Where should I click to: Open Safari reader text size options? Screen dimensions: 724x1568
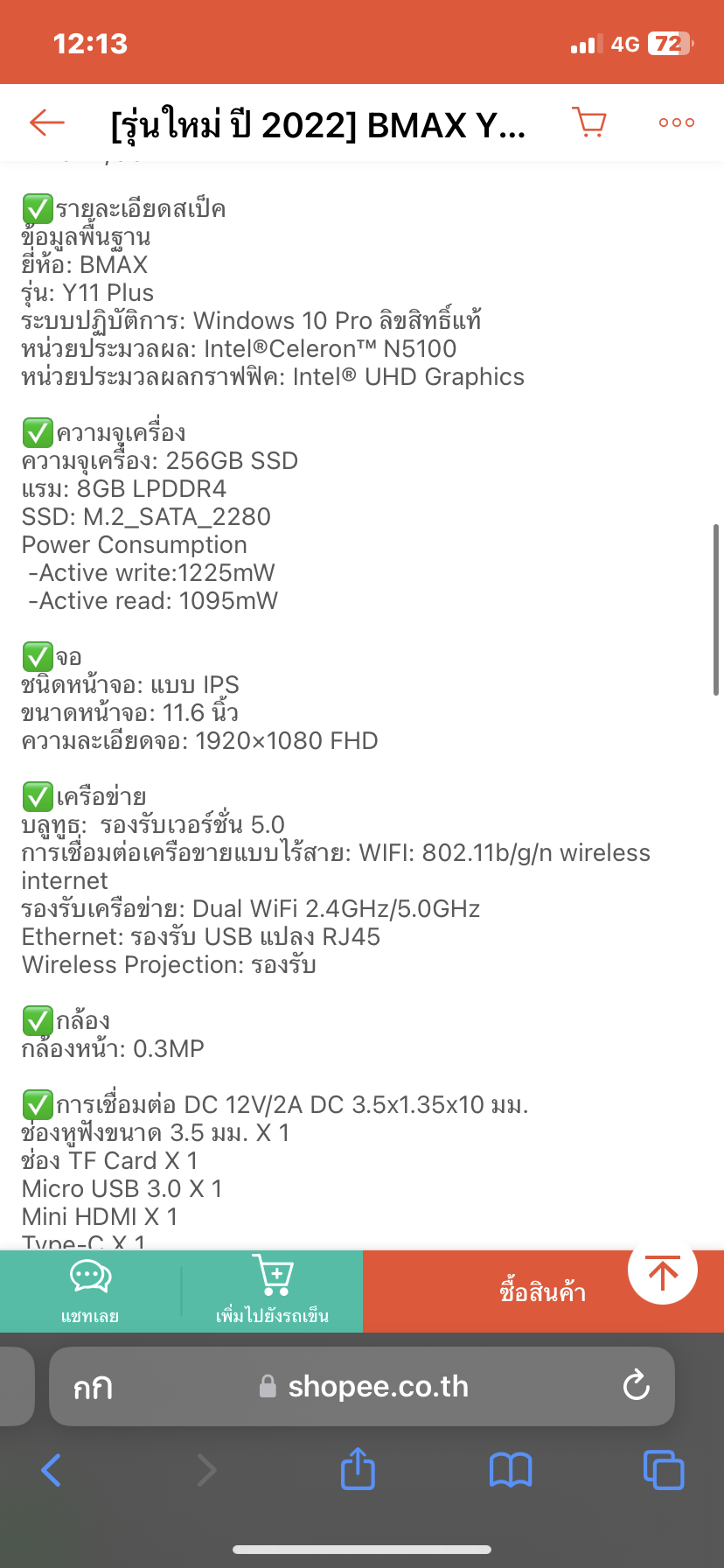point(93,1387)
